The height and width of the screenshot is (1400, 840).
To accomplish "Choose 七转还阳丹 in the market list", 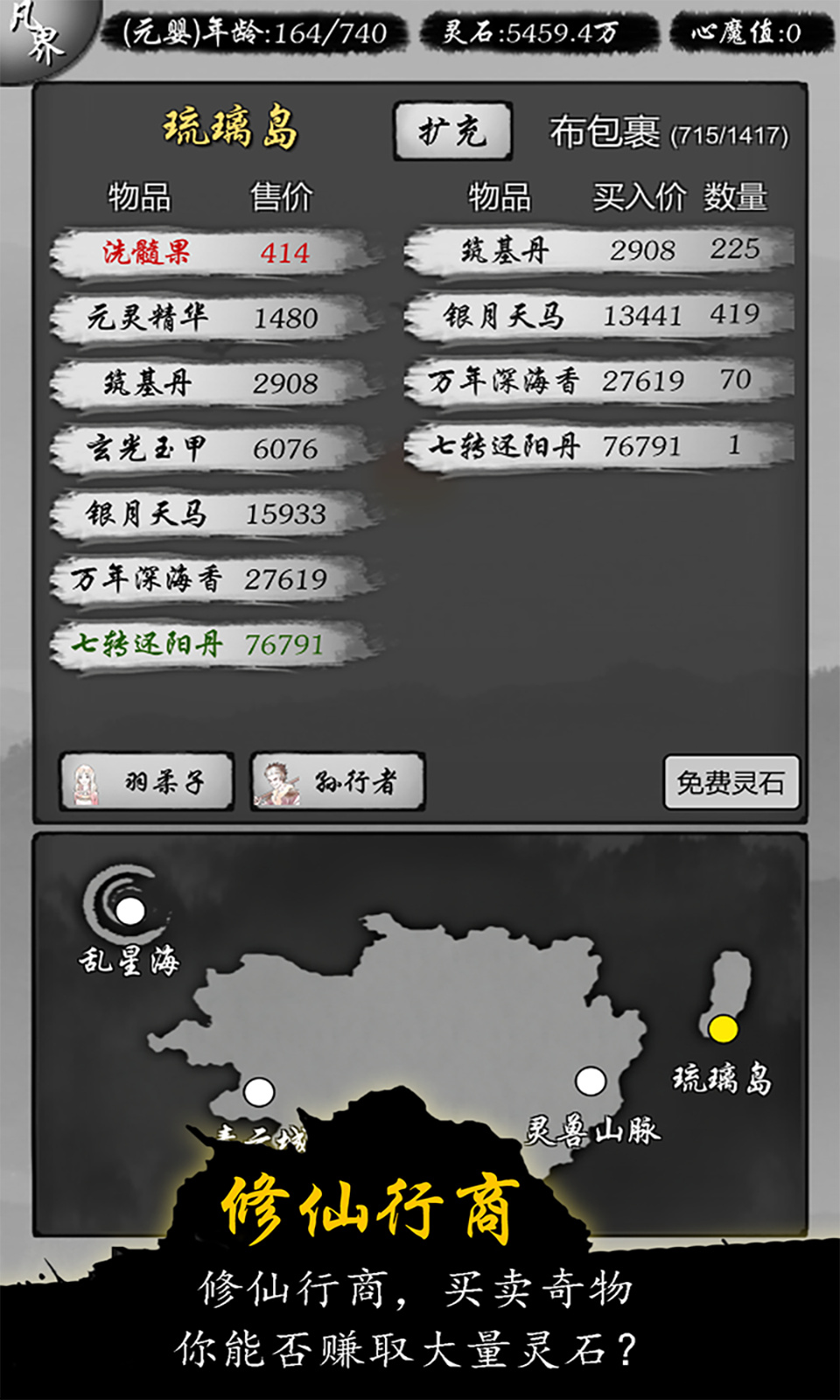I will pos(214,644).
